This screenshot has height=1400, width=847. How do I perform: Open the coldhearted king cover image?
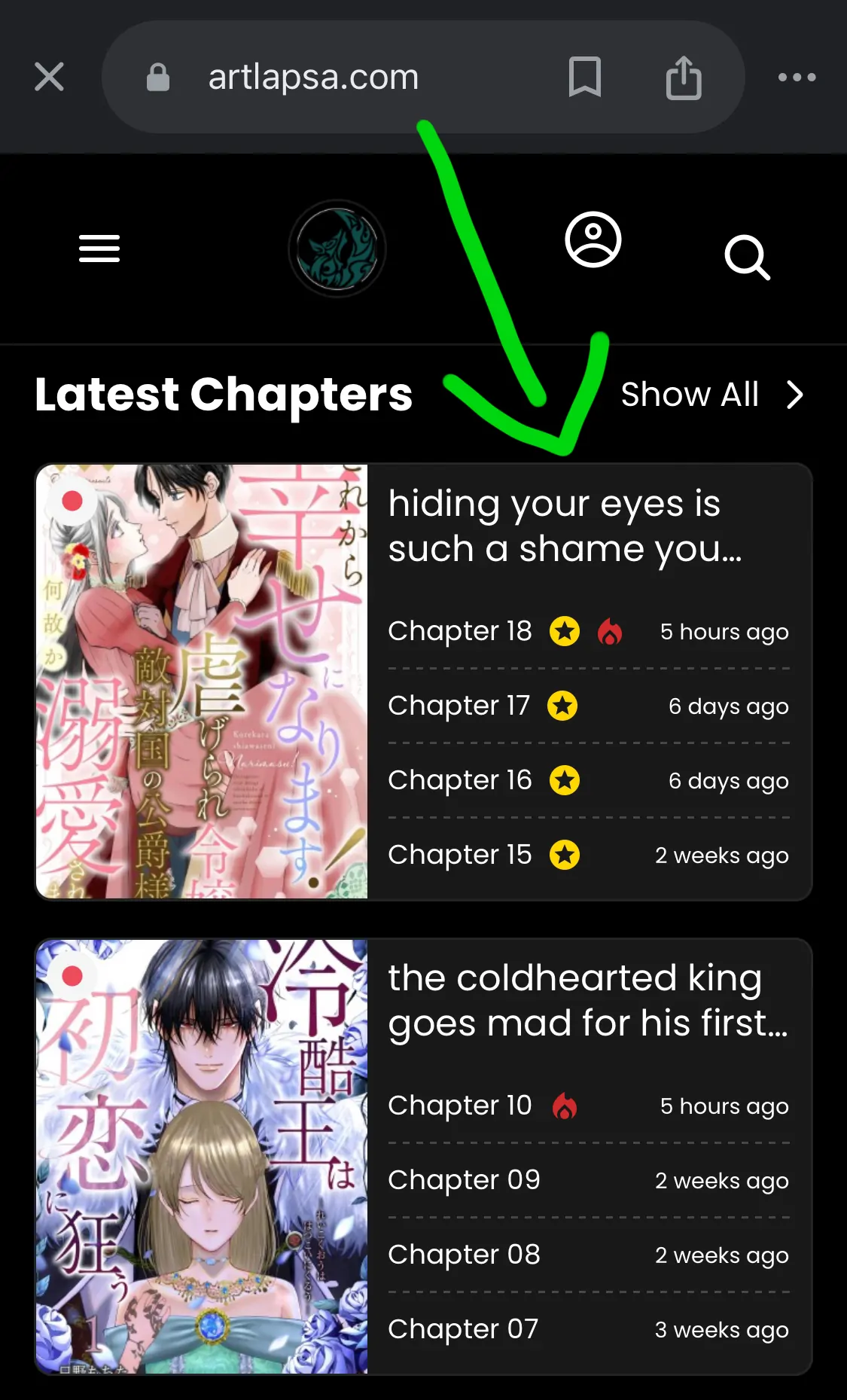coord(202,1156)
